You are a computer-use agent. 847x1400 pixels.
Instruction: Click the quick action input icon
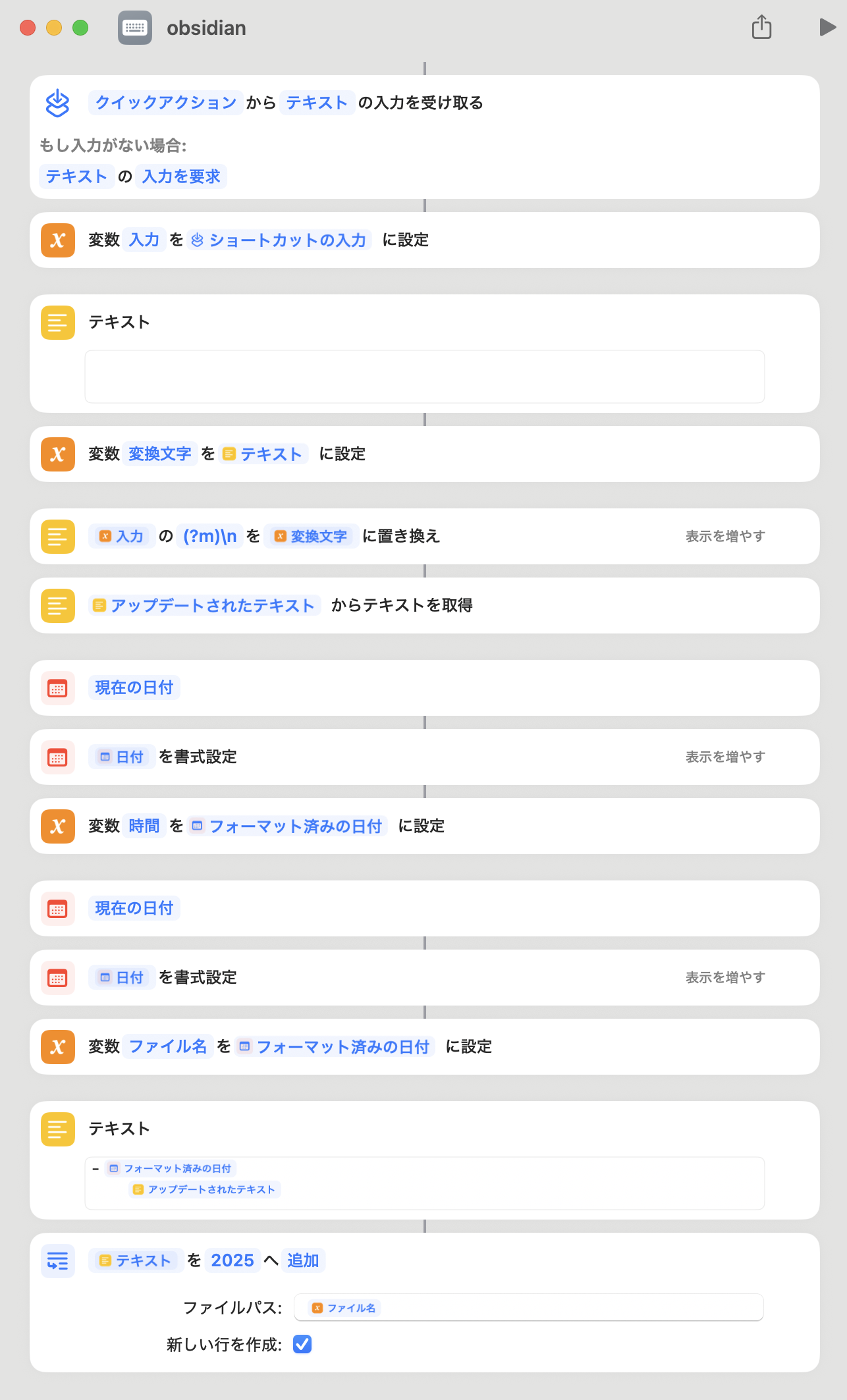pyautogui.click(x=57, y=103)
